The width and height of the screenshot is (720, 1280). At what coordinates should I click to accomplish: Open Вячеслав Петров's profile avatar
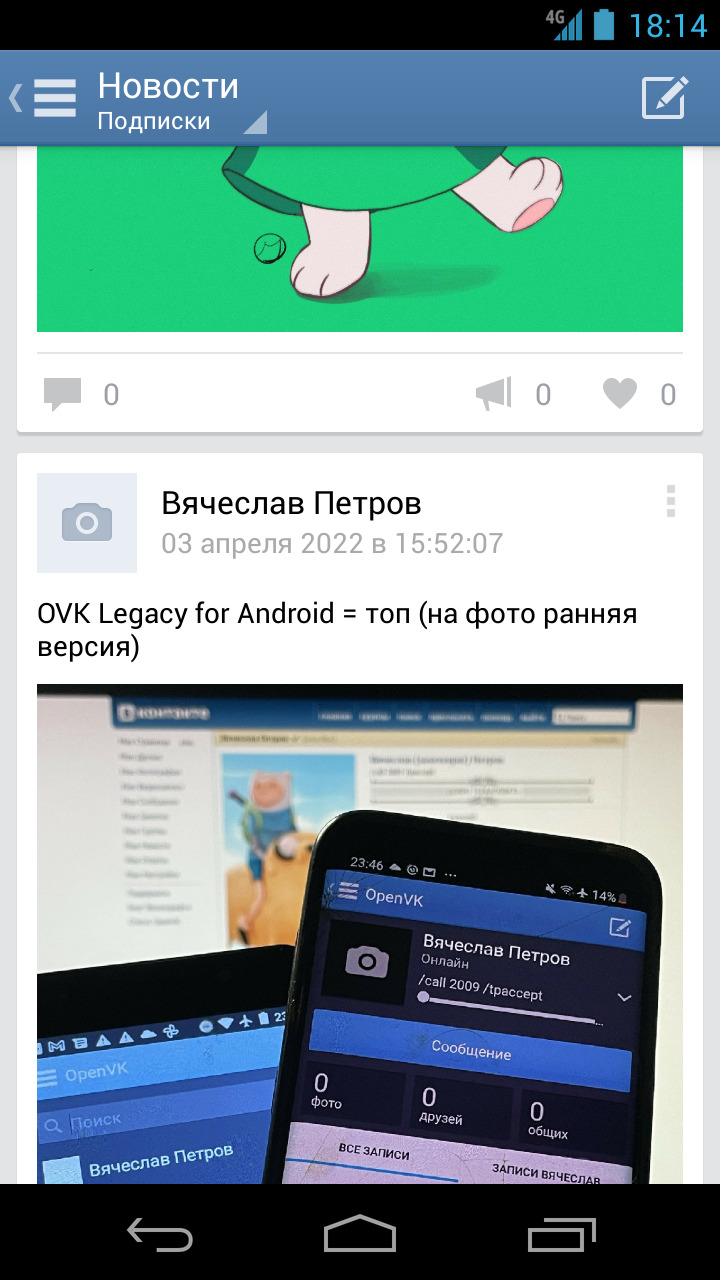point(87,523)
